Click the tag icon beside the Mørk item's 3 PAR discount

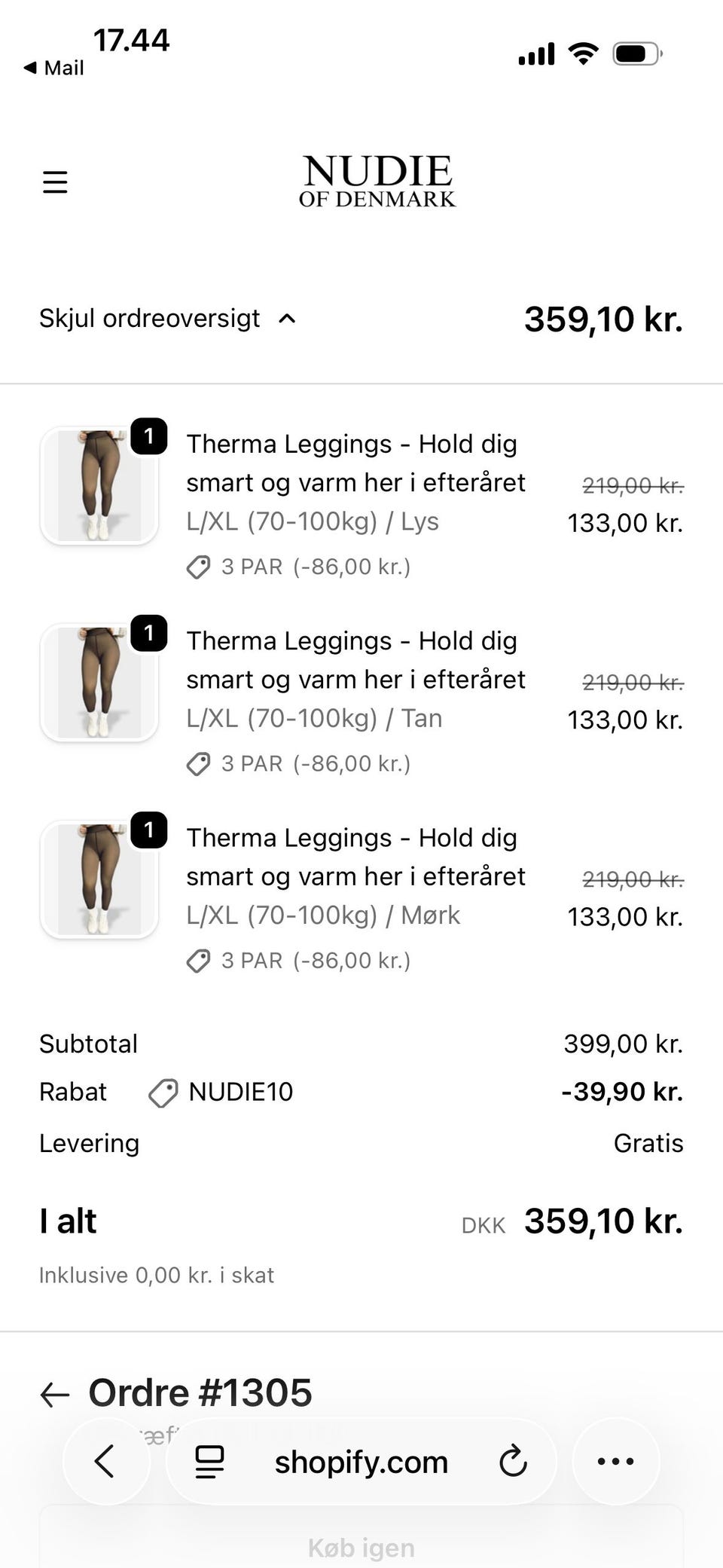[x=198, y=961]
